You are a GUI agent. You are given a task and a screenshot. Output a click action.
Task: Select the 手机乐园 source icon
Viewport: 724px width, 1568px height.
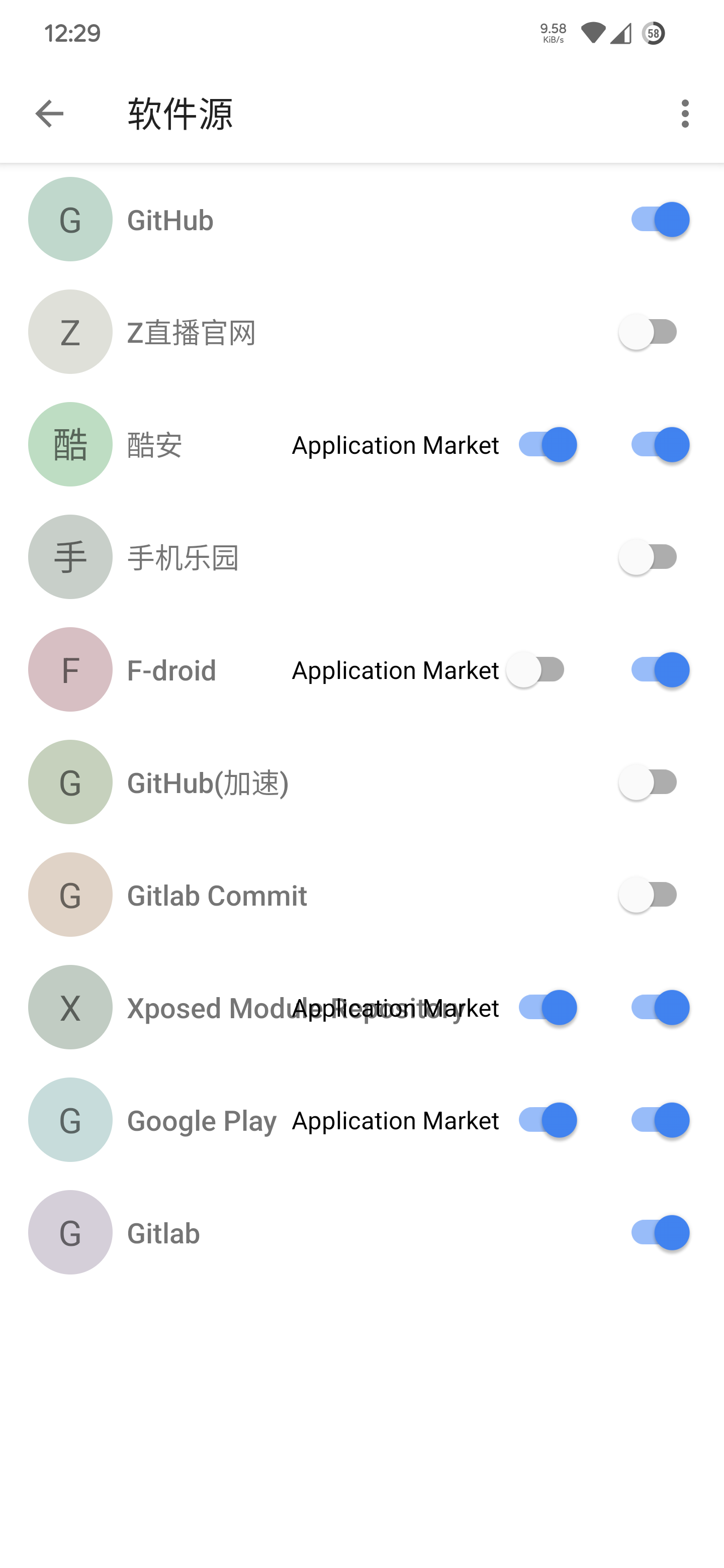(x=69, y=557)
